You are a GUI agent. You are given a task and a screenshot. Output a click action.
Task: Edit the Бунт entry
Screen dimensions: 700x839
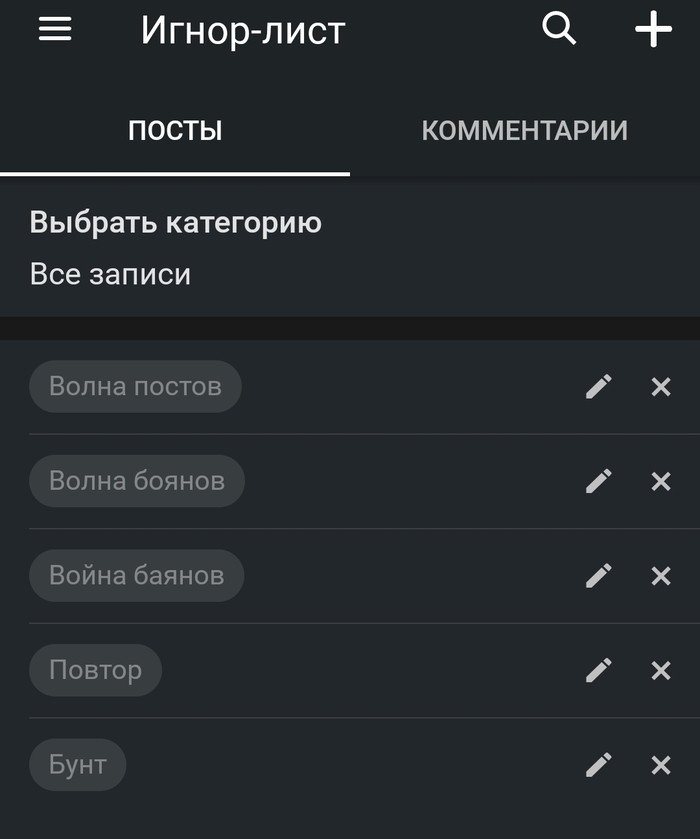[x=598, y=765]
